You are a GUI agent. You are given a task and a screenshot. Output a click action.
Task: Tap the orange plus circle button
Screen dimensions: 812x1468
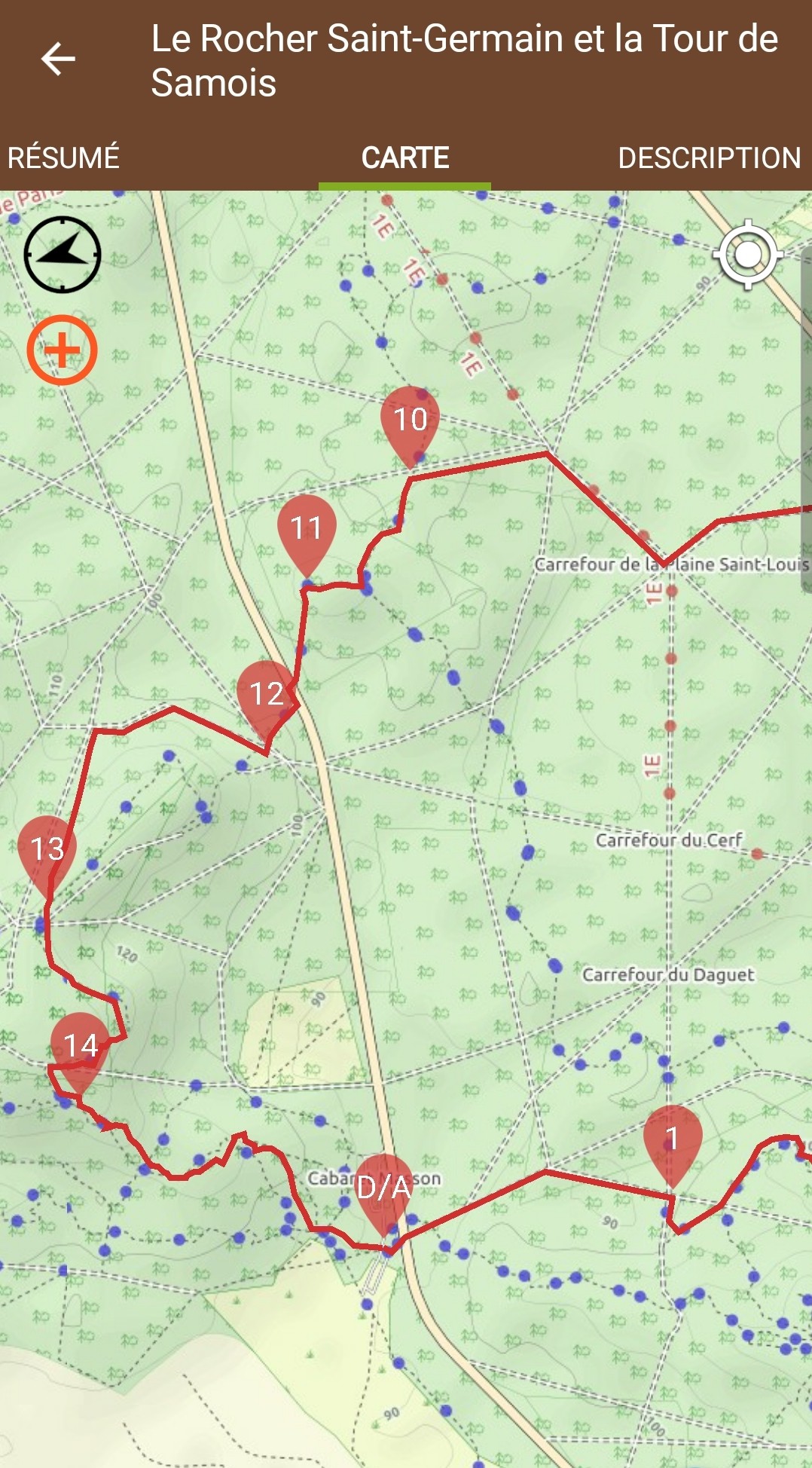click(x=62, y=350)
